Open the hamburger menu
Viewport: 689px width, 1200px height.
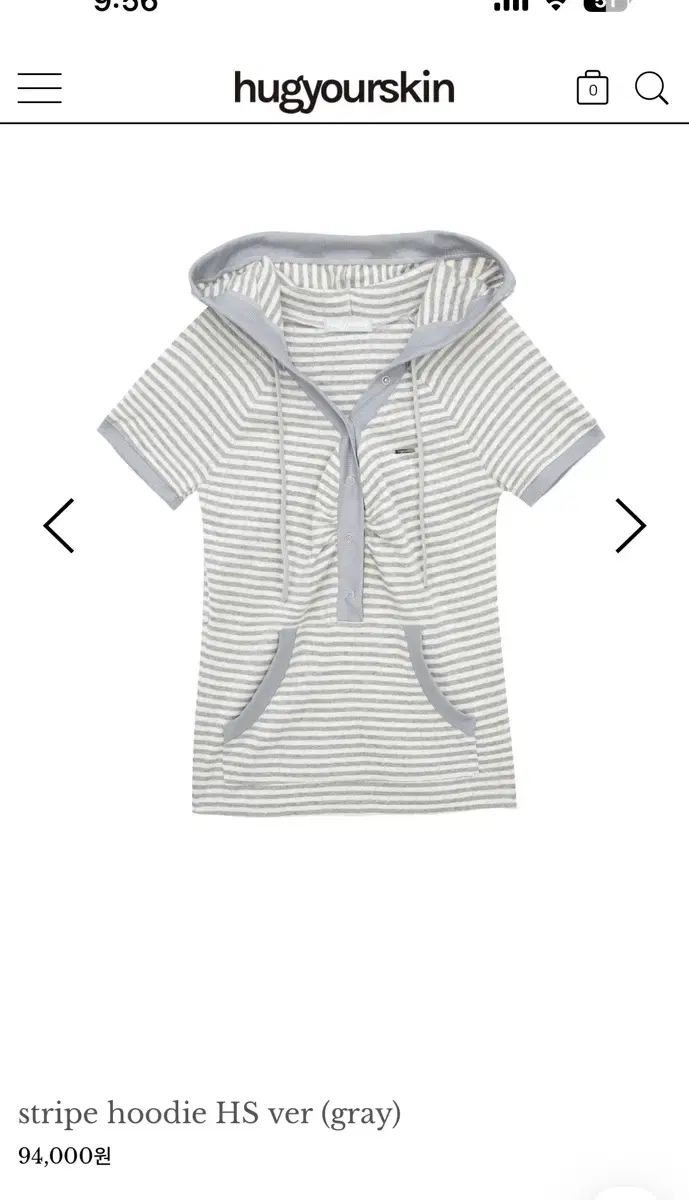pyautogui.click(x=39, y=88)
